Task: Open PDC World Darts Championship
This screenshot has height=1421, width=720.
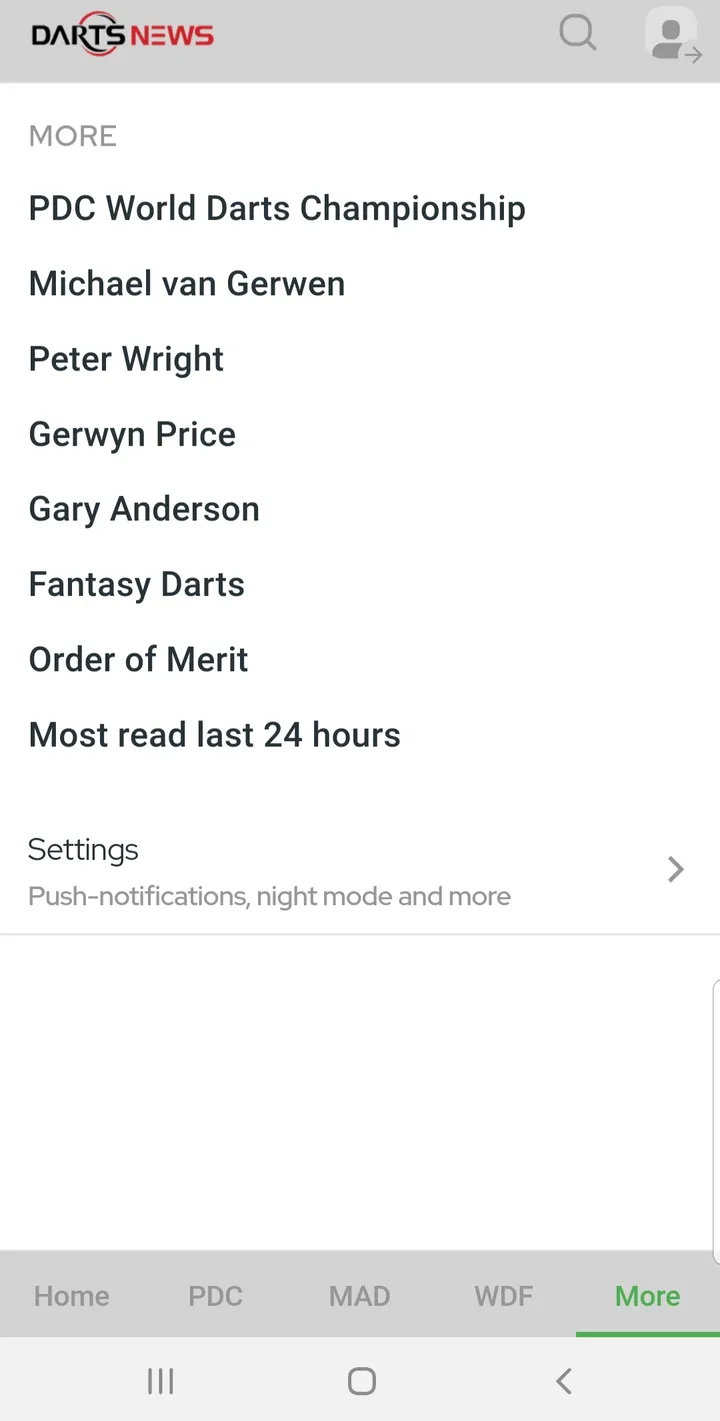Action: click(277, 208)
